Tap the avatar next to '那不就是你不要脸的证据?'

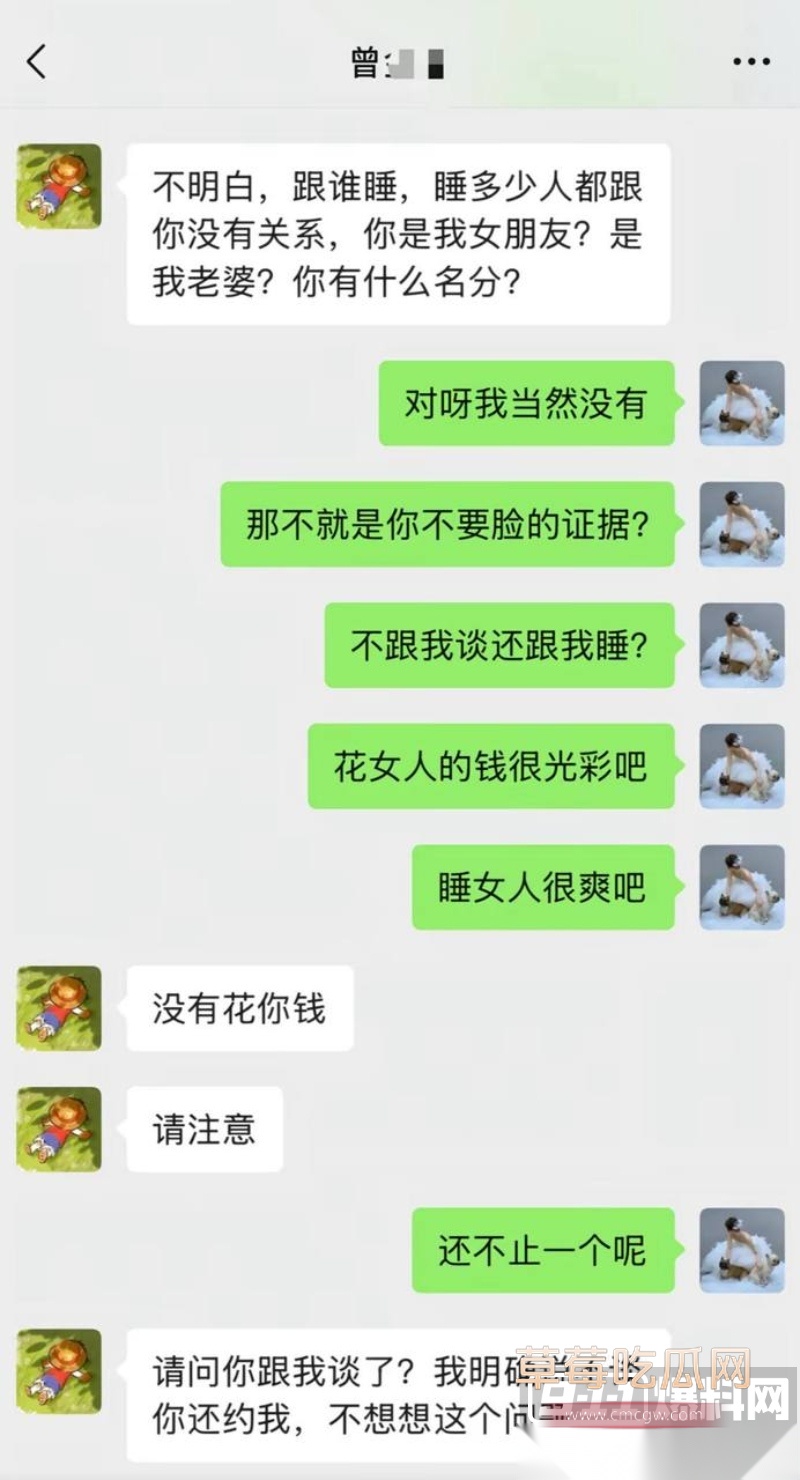740,527
